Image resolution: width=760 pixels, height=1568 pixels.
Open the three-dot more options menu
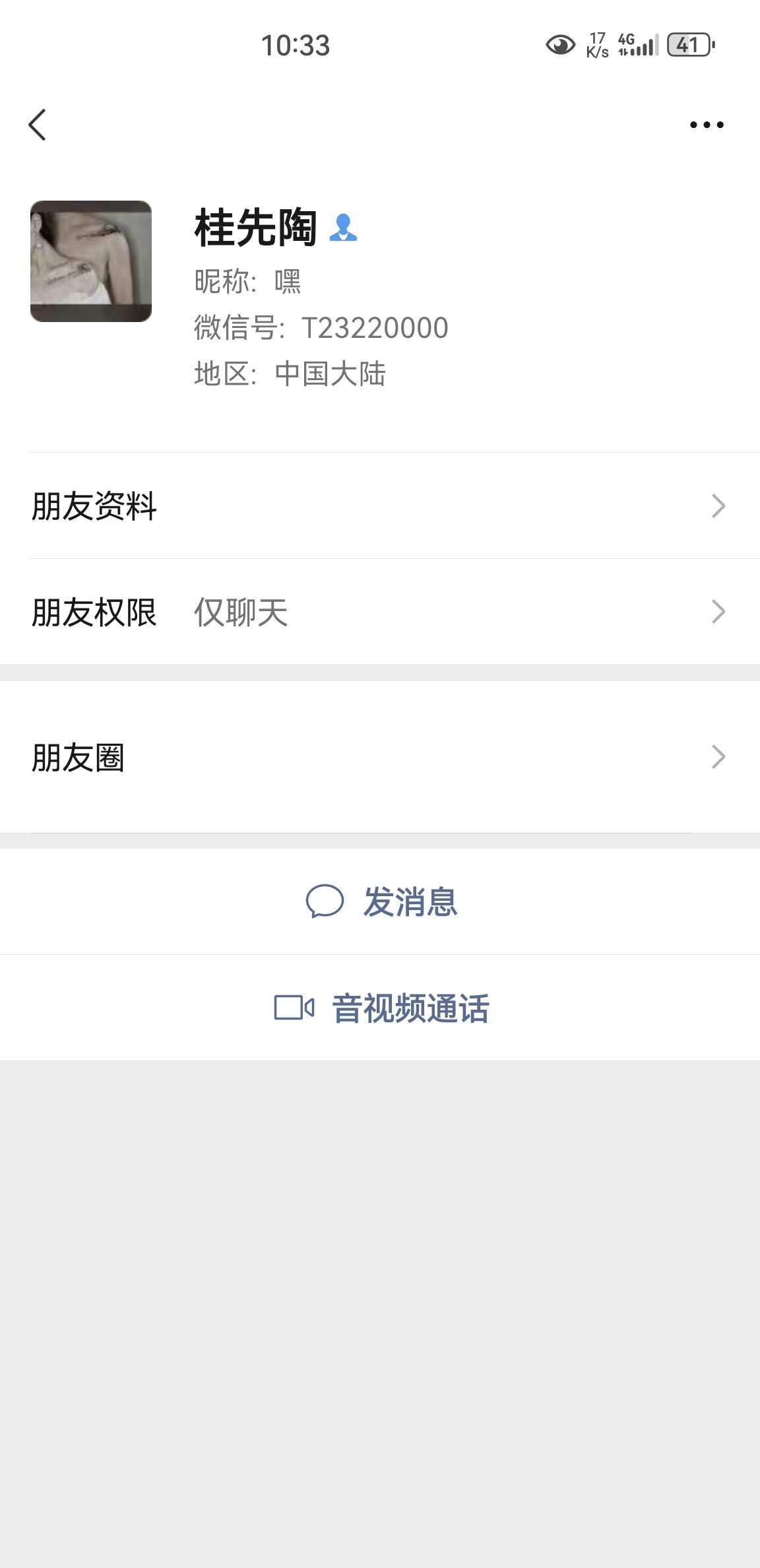[x=707, y=125]
